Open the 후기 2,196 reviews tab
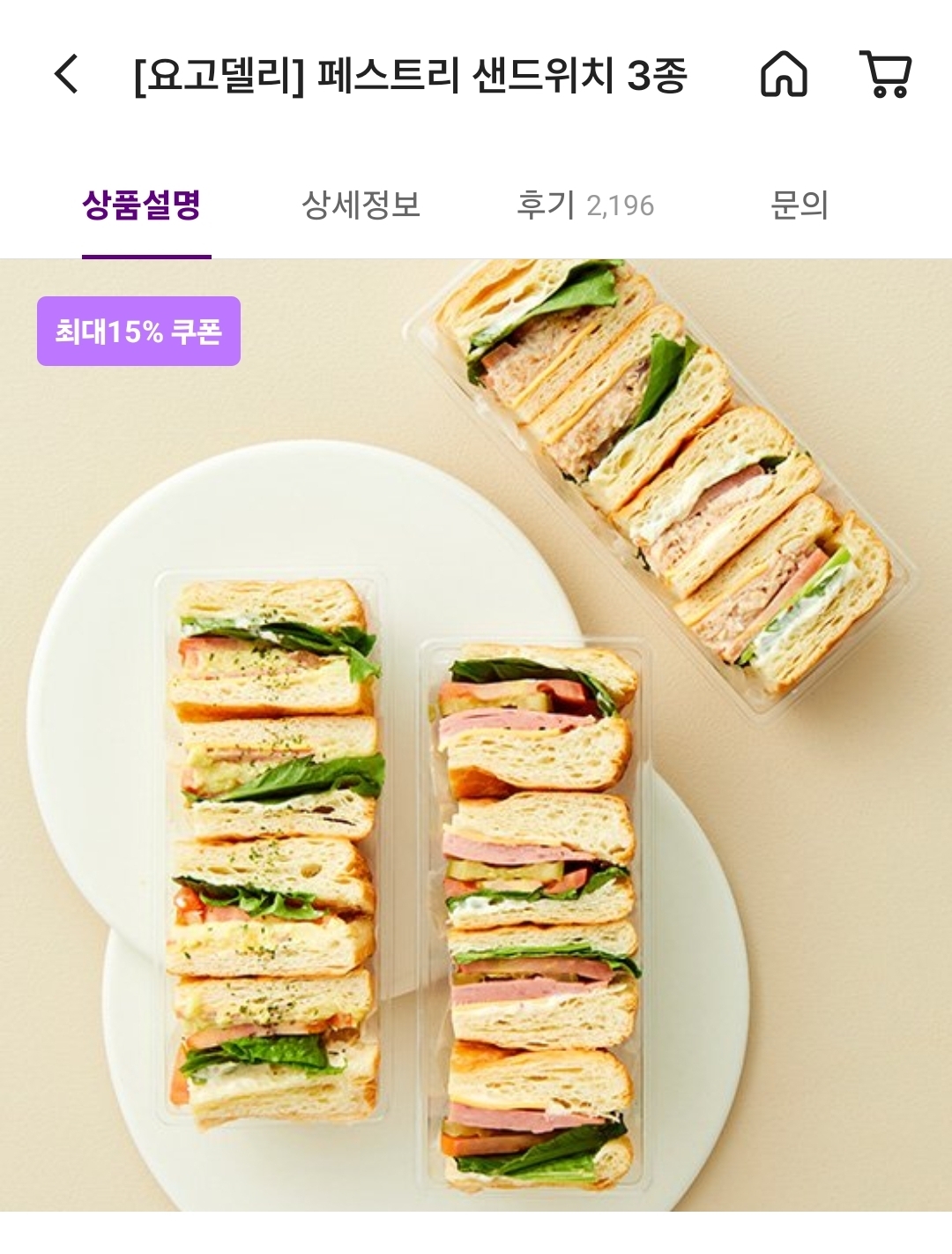 585,205
